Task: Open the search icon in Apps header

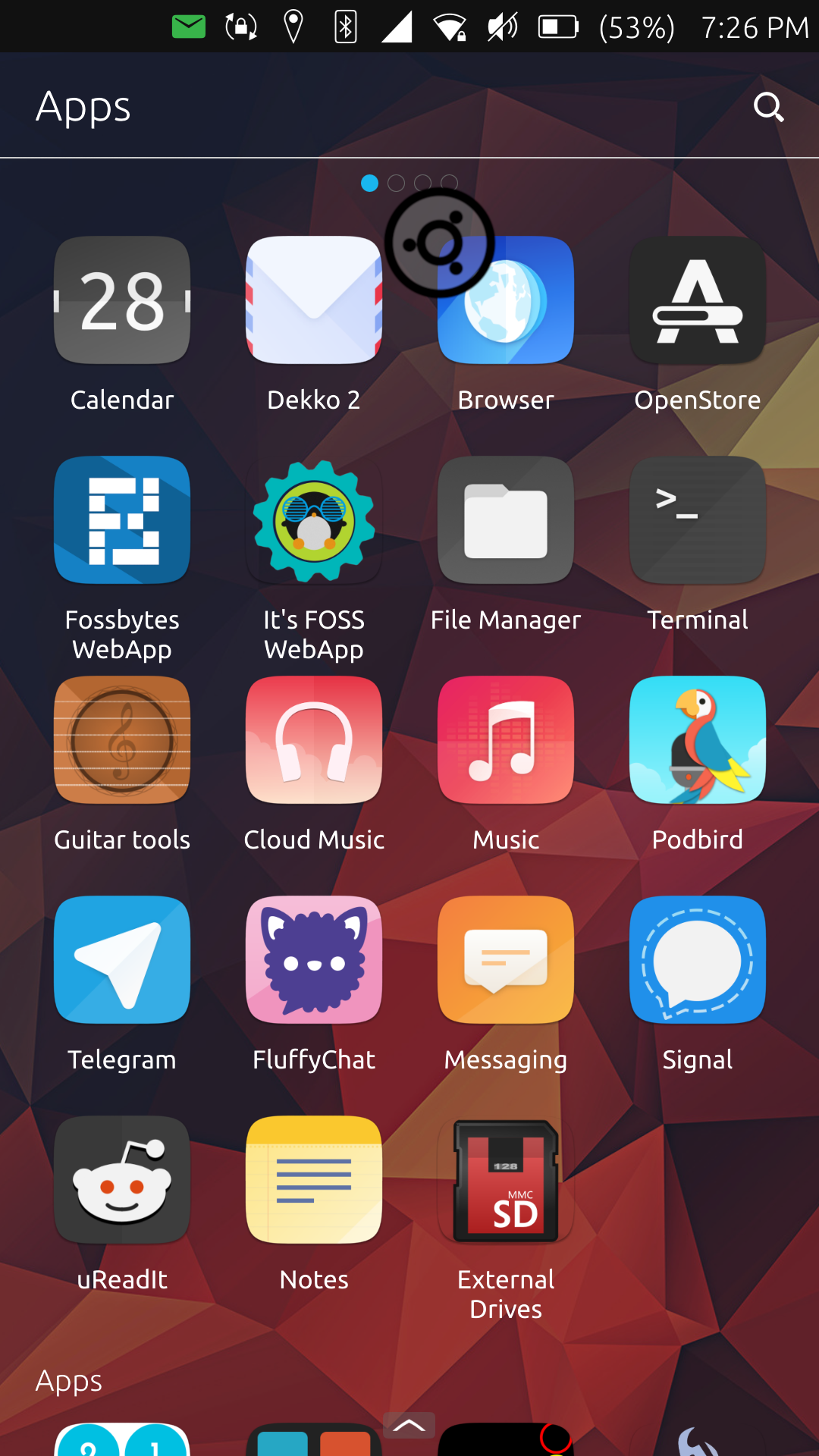Action: [768, 107]
